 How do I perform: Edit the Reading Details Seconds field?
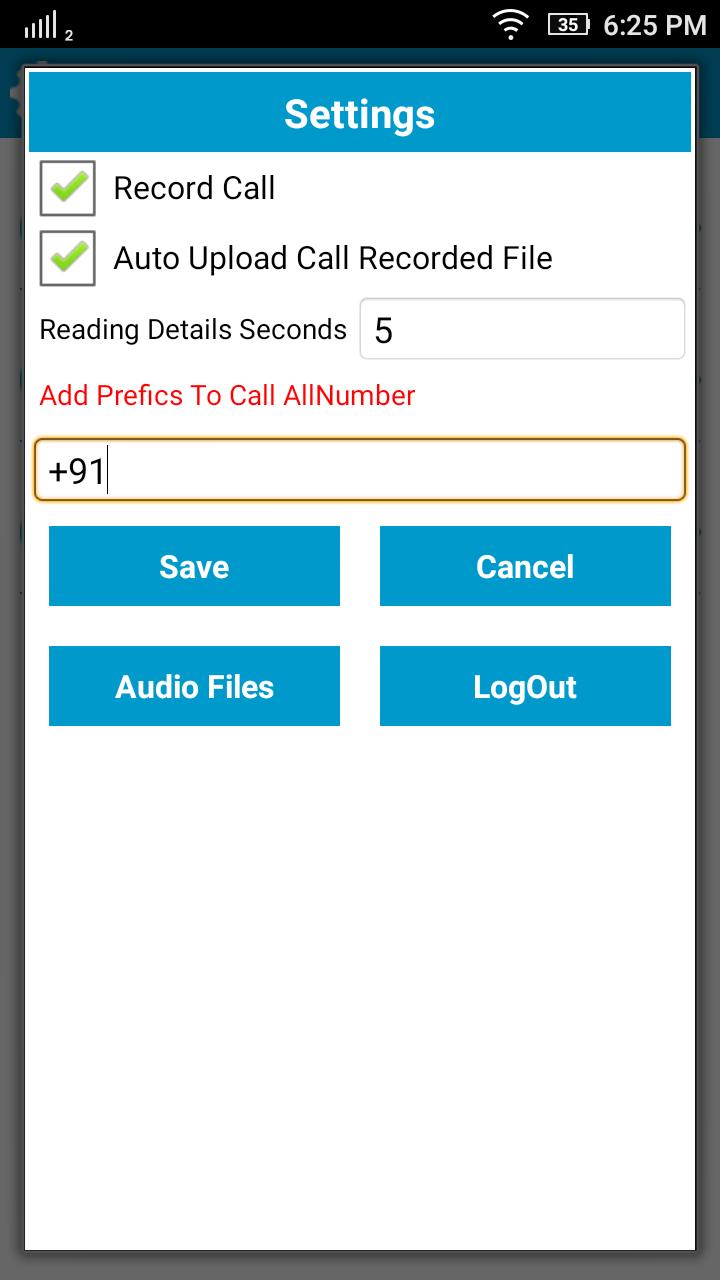point(522,329)
